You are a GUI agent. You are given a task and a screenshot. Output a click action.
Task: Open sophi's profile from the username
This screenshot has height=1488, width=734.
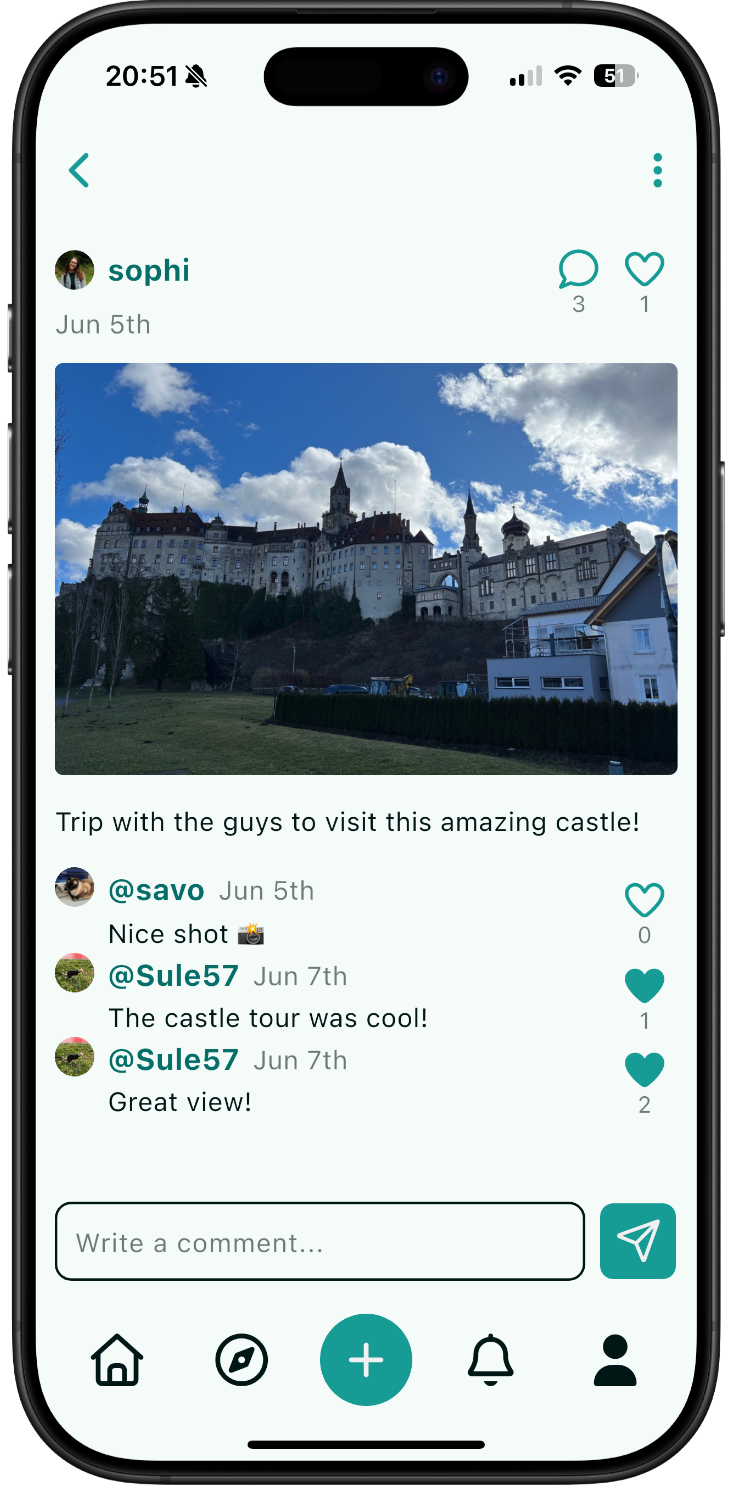pyautogui.click(x=149, y=271)
